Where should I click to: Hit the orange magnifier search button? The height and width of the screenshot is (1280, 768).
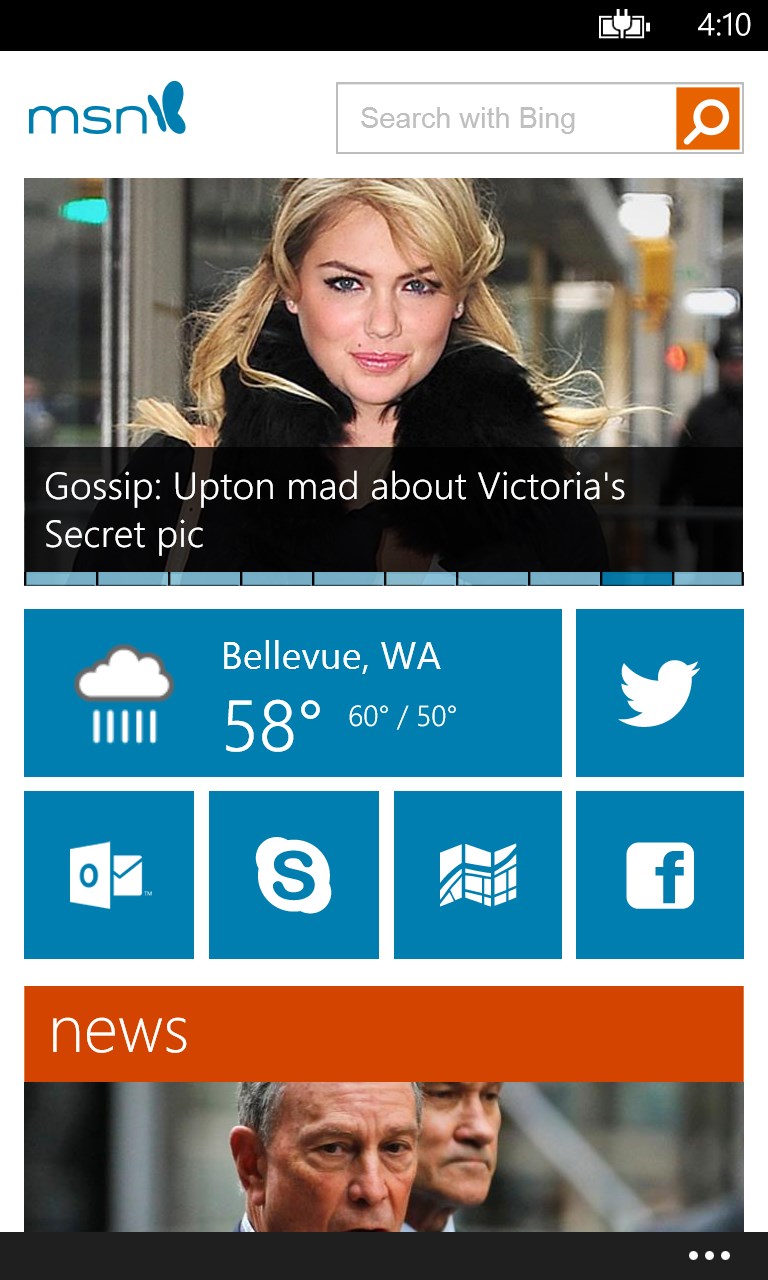coord(708,118)
